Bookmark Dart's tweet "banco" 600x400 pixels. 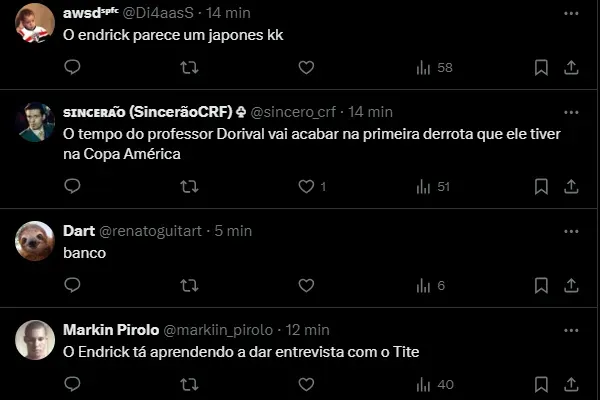coord(541,285)
